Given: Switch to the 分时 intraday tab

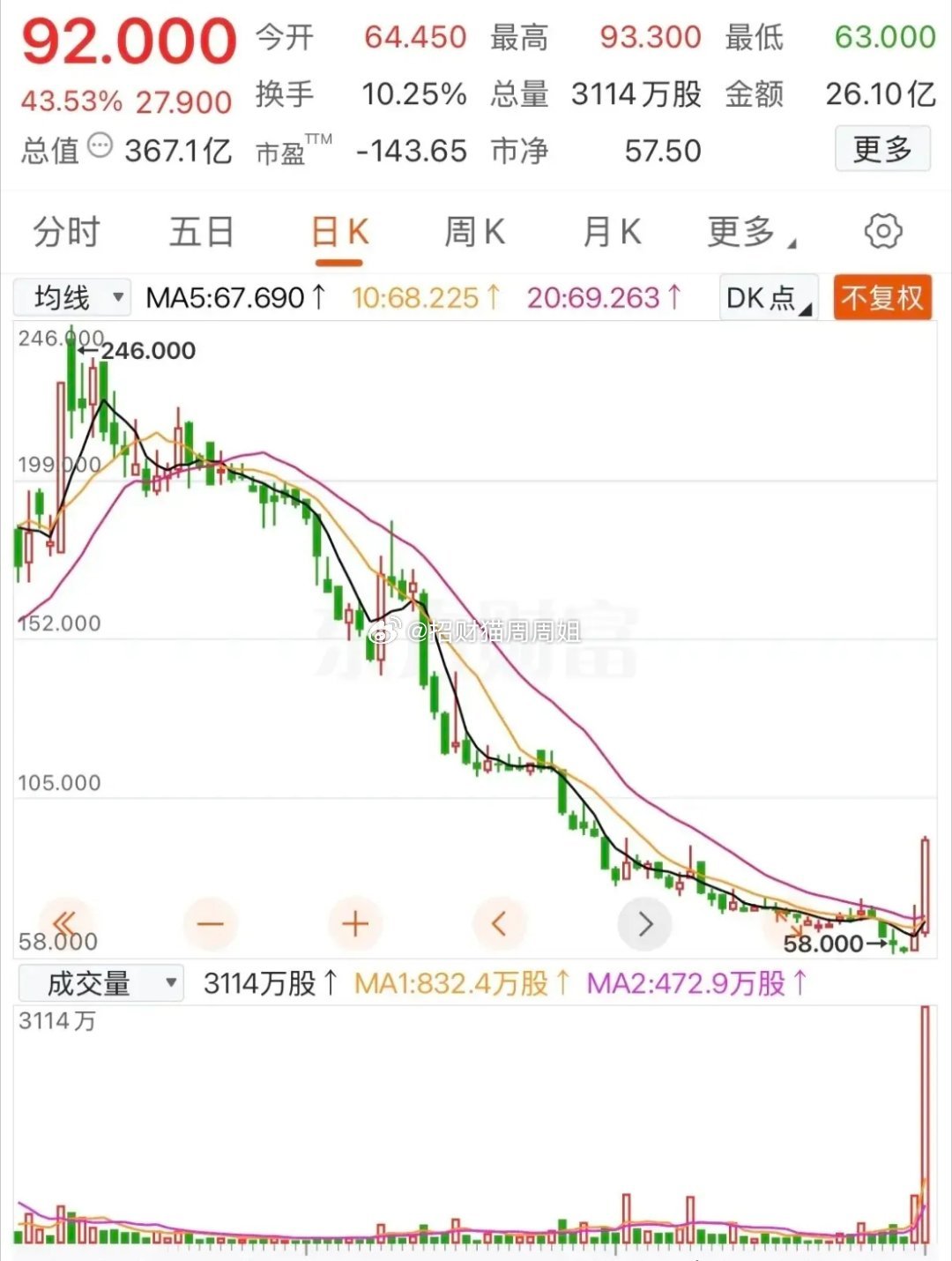Looking at the screenshot, I should point(65,232).
